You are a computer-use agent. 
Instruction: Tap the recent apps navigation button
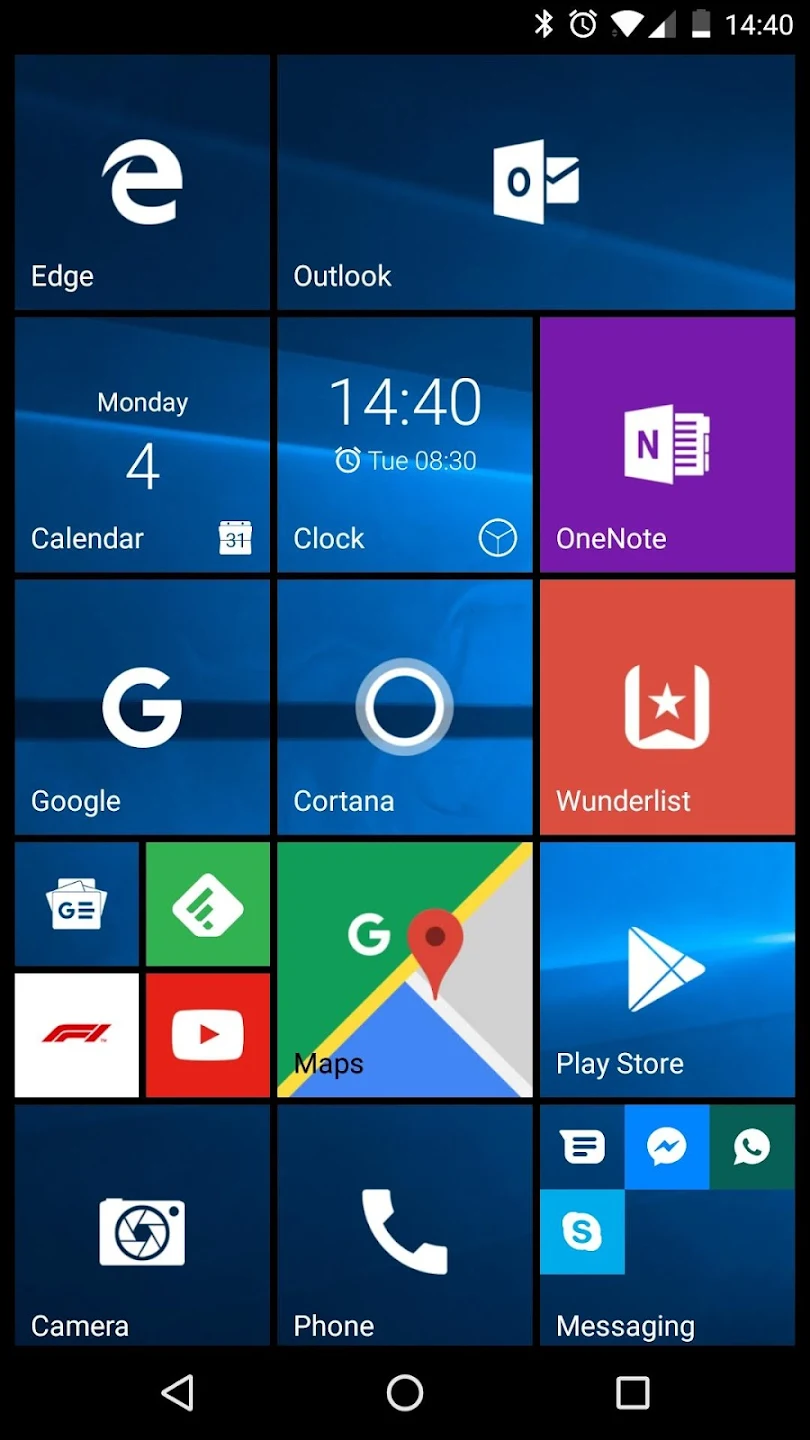(632, 1392)
